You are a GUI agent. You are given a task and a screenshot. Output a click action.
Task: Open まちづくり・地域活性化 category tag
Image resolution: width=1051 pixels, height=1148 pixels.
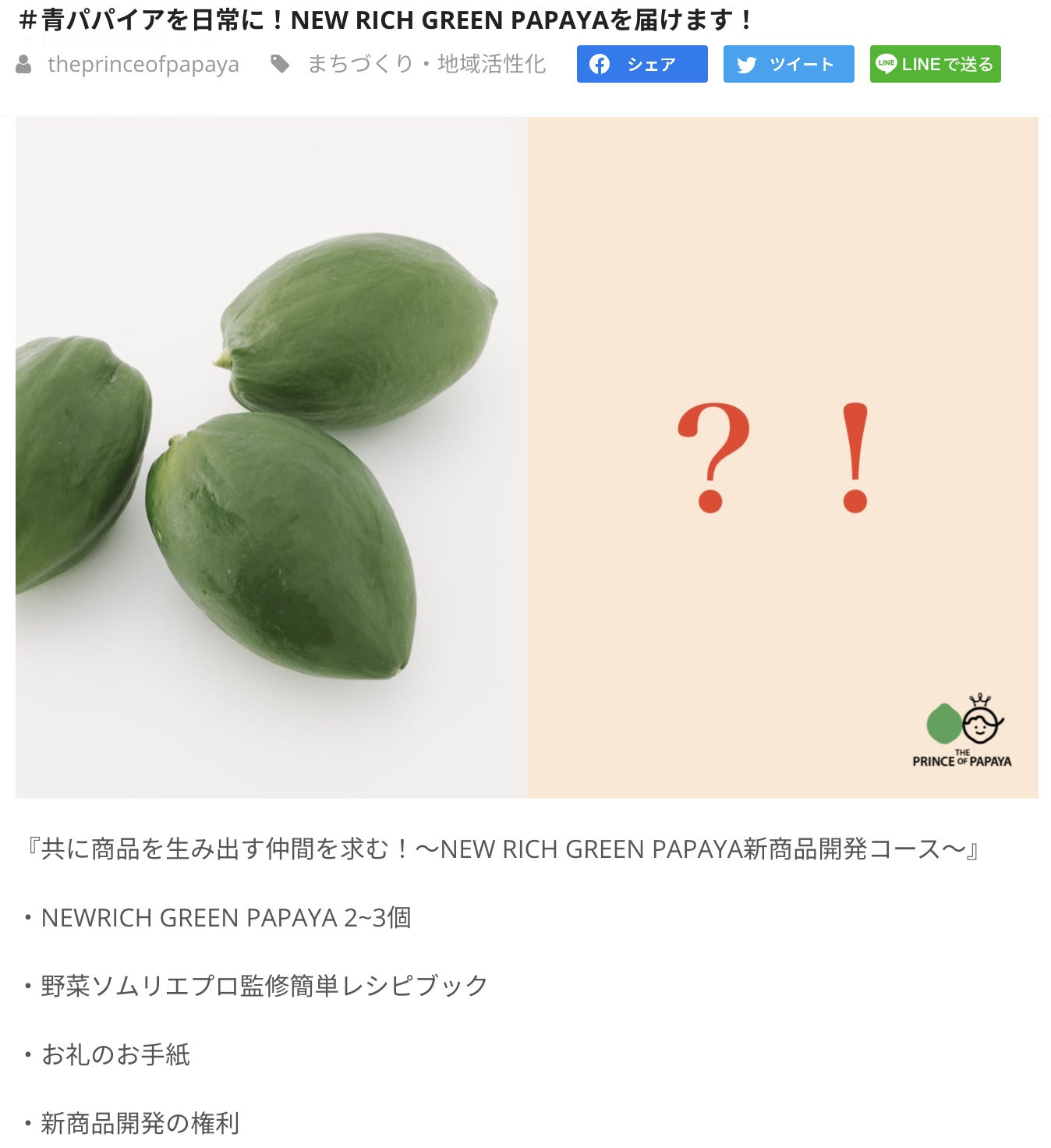click(426, 64)
